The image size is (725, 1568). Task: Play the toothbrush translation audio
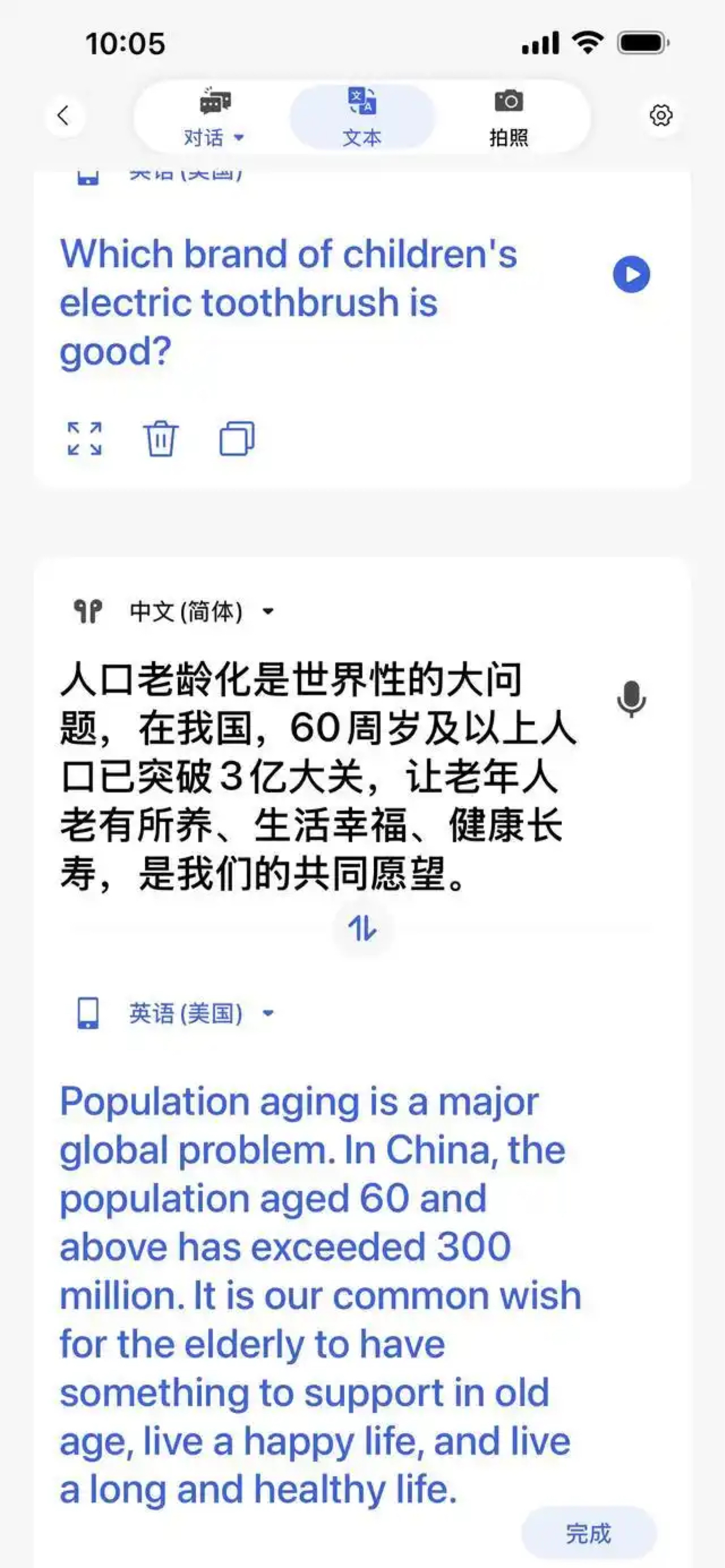point(631,274)
